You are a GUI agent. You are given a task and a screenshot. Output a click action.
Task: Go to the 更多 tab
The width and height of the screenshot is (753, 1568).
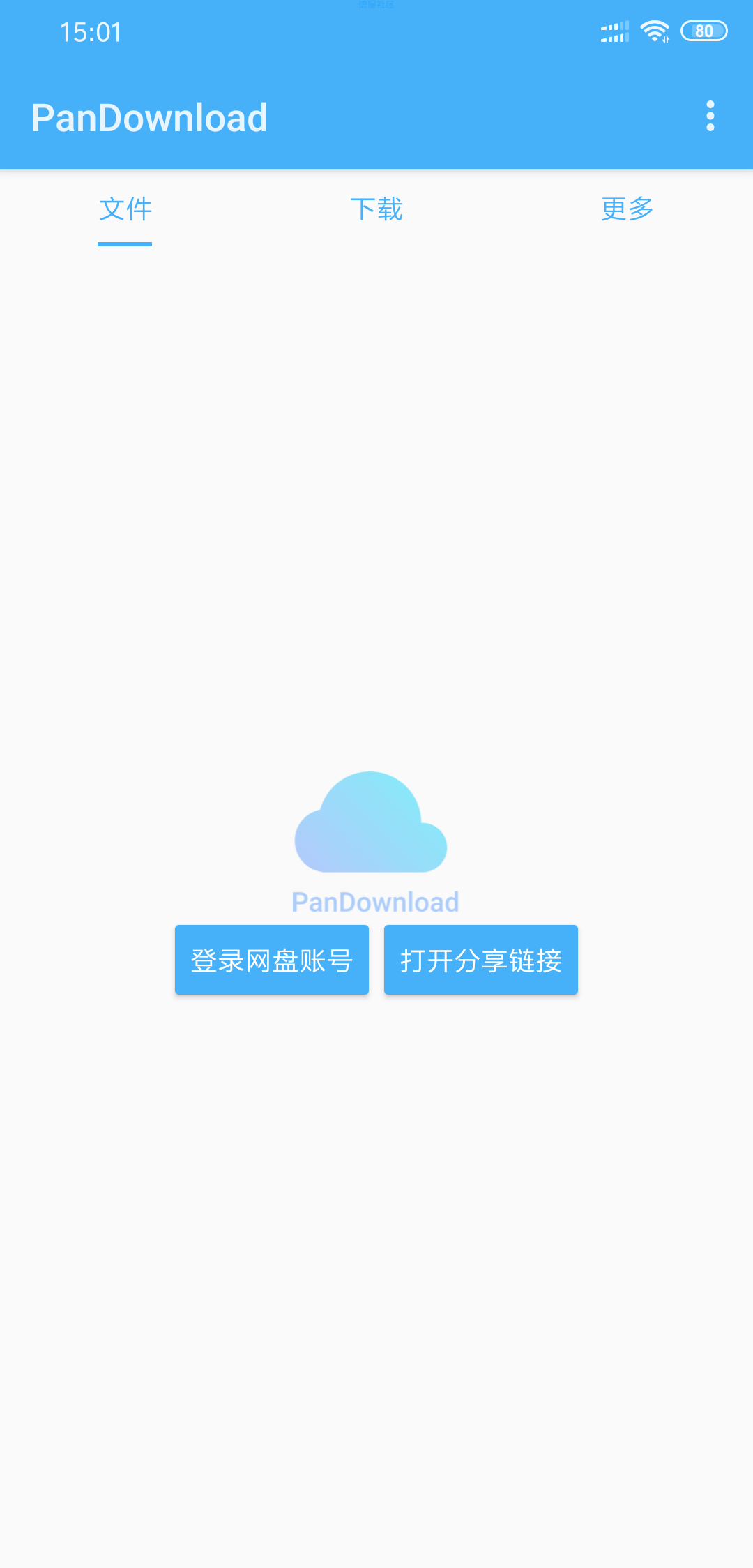(x=627, y=209)
